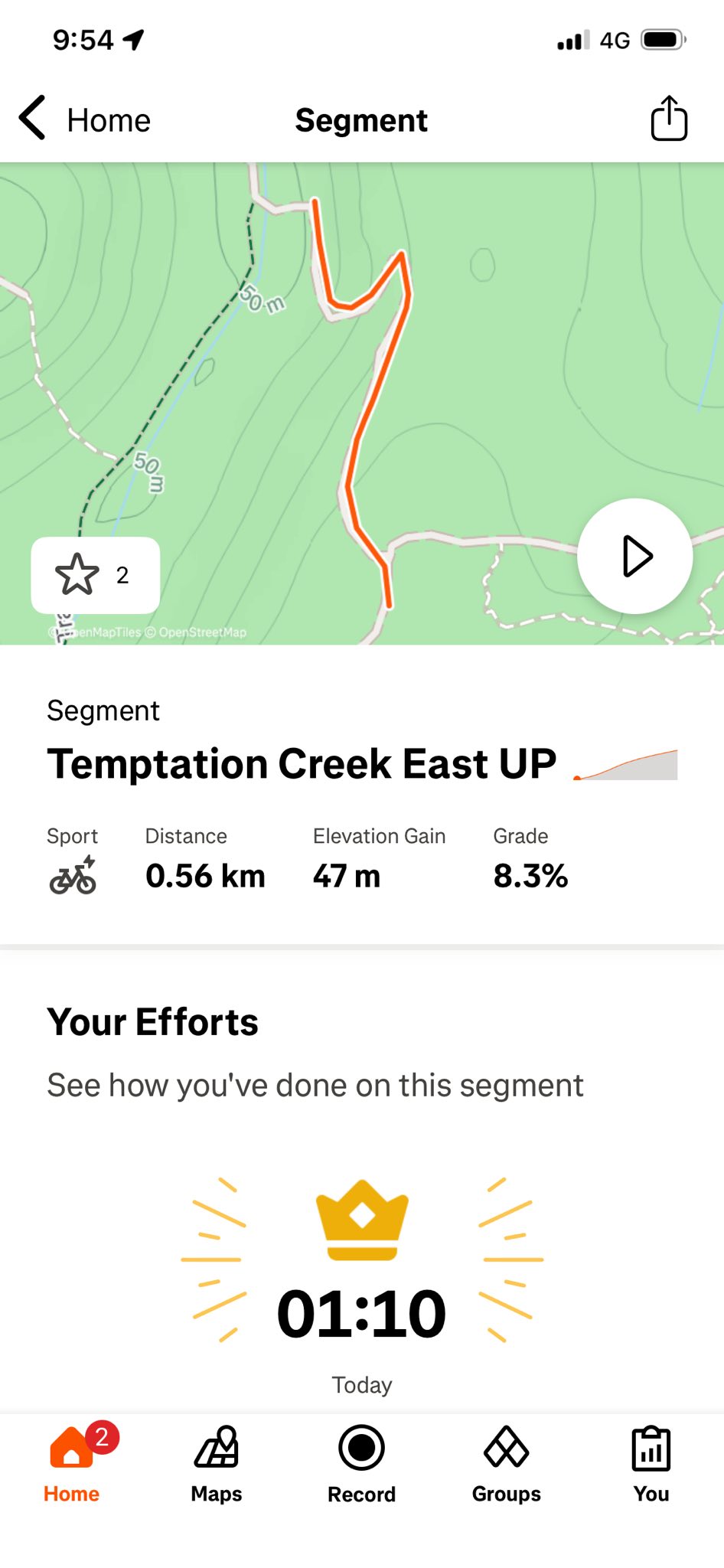The width and height of the screenshot is (724, 1568).
Task: Switch to the Maps tab
Action: [x=217, y=1463]
